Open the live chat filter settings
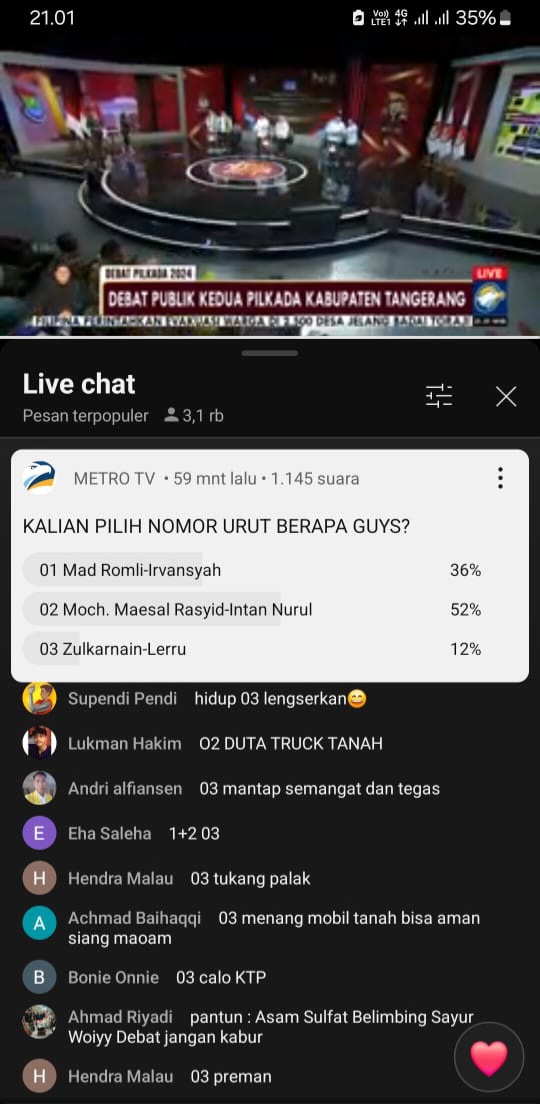The height and width of the screenshot is (1104, 540). tap(439, 396)
